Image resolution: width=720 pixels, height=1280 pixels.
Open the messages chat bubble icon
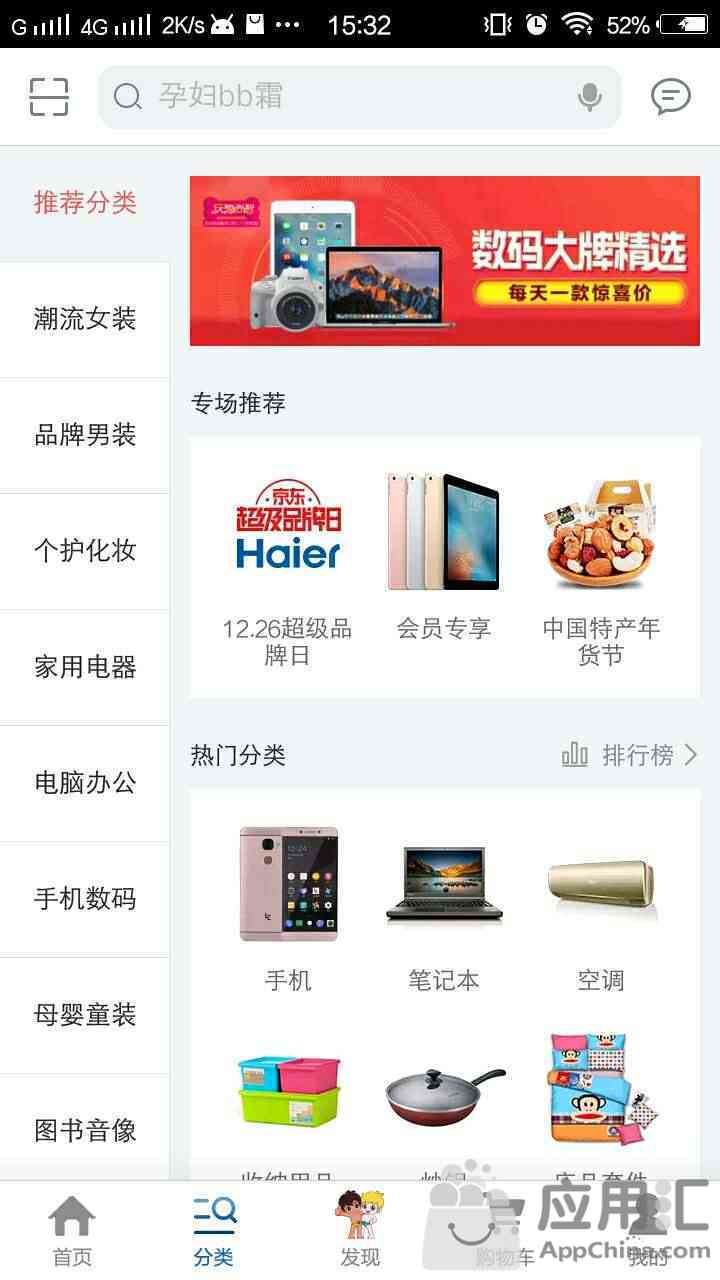click(x=670, y=97)
